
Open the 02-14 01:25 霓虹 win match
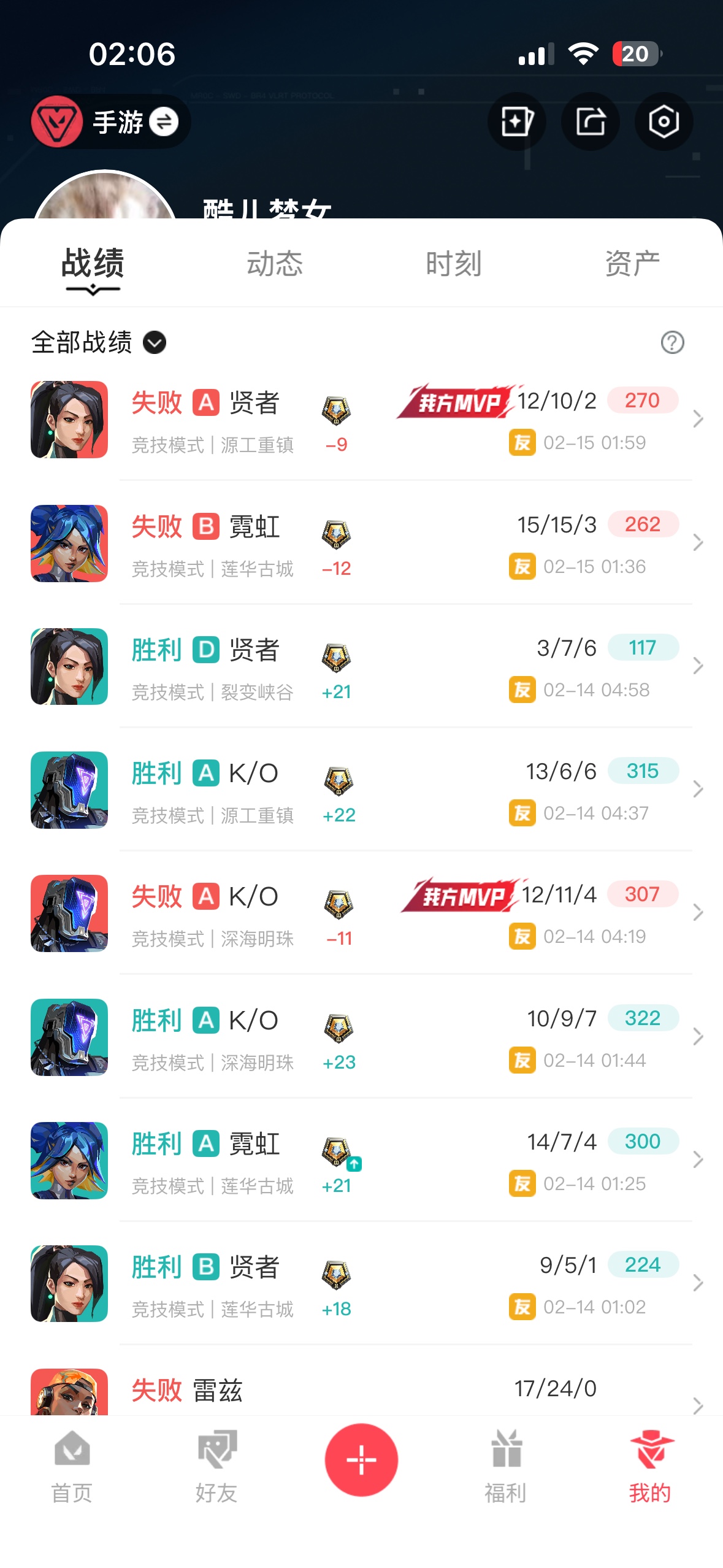[362, 1160]
